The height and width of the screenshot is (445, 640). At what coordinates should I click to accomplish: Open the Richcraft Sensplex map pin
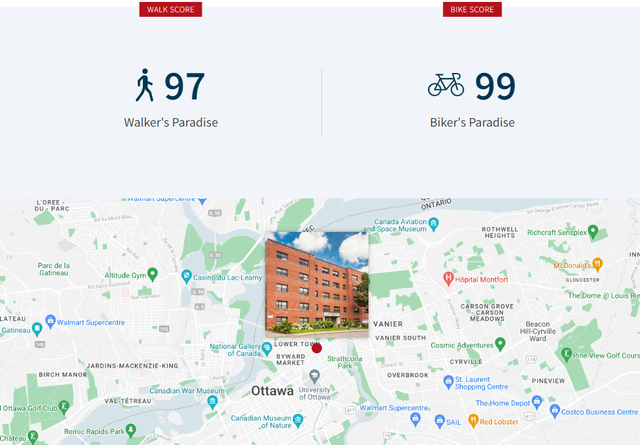point(592,231)
